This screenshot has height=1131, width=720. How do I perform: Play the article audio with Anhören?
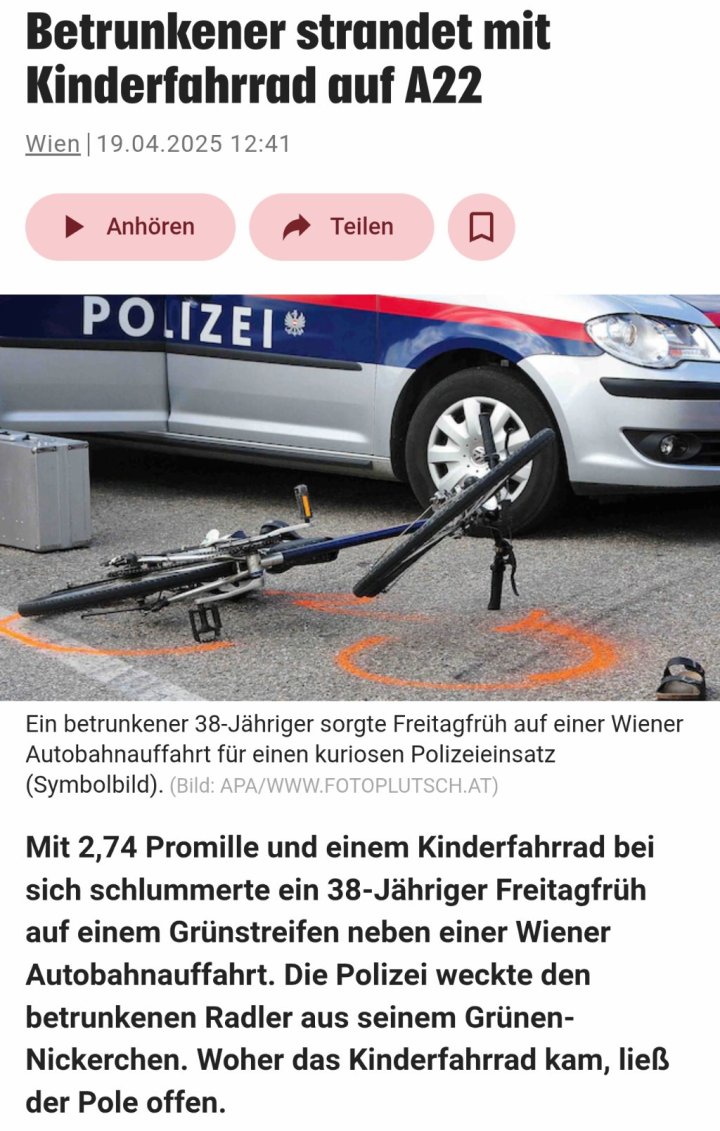130,227
